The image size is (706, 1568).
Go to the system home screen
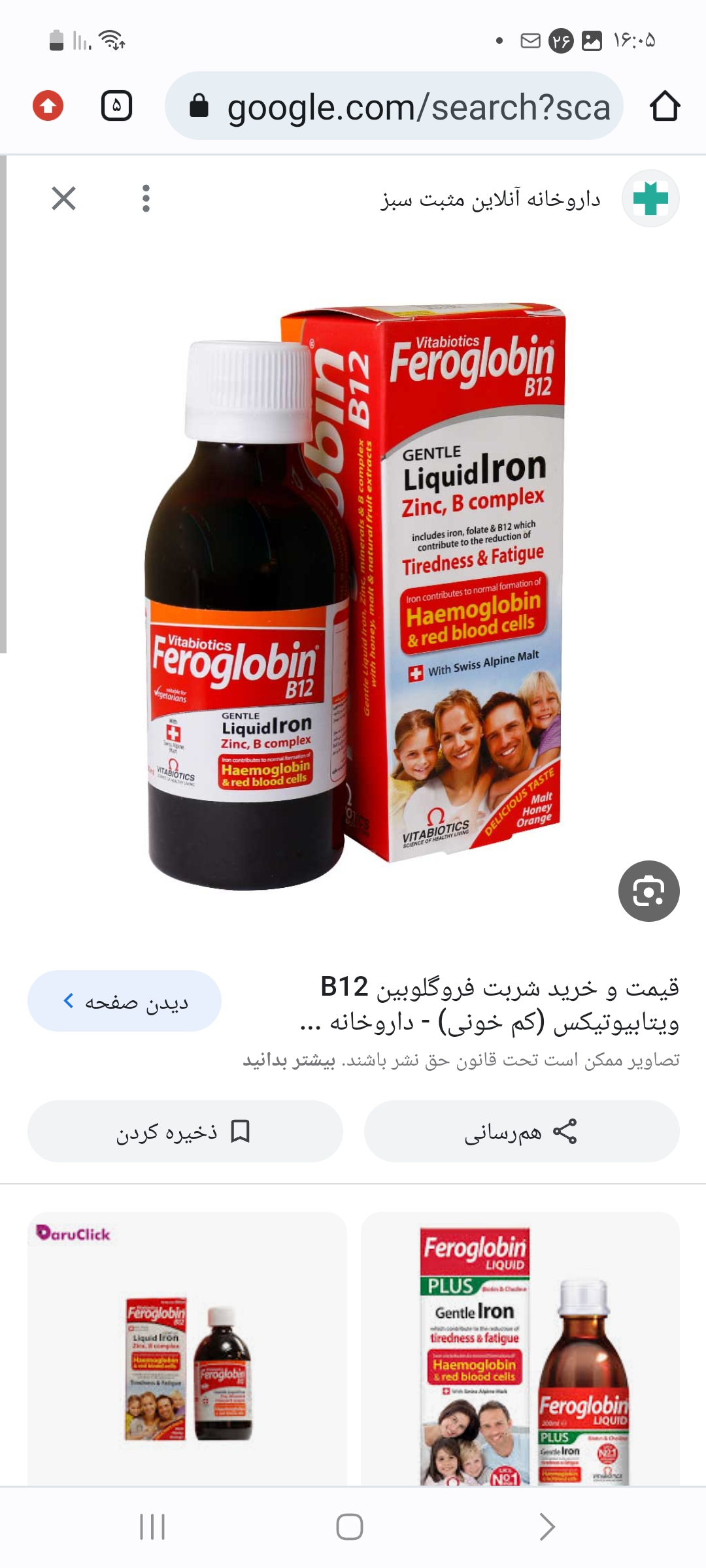point(350,1527)
